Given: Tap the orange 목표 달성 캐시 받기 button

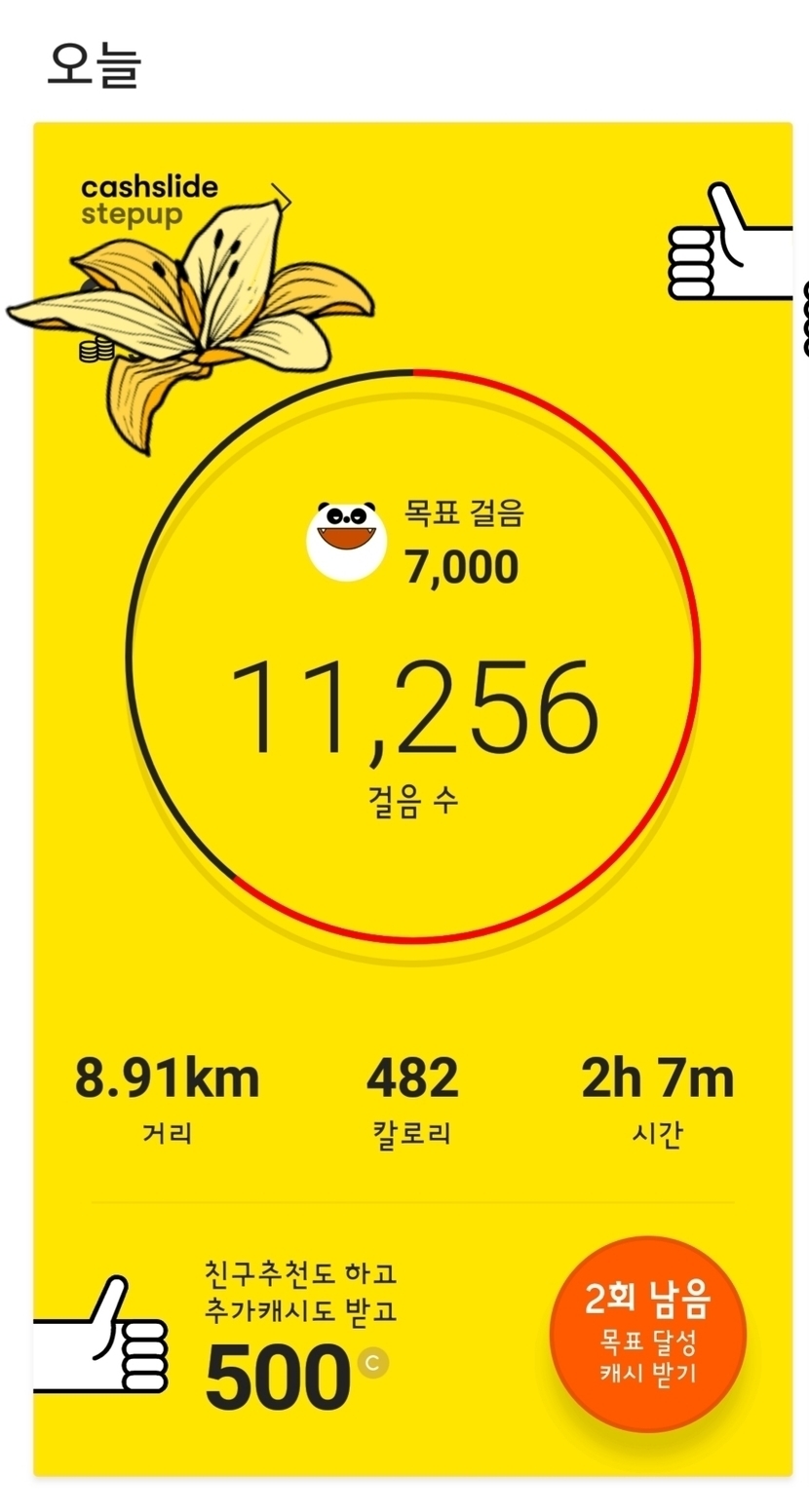Looking at the screenshot, I should point(648,1334).
